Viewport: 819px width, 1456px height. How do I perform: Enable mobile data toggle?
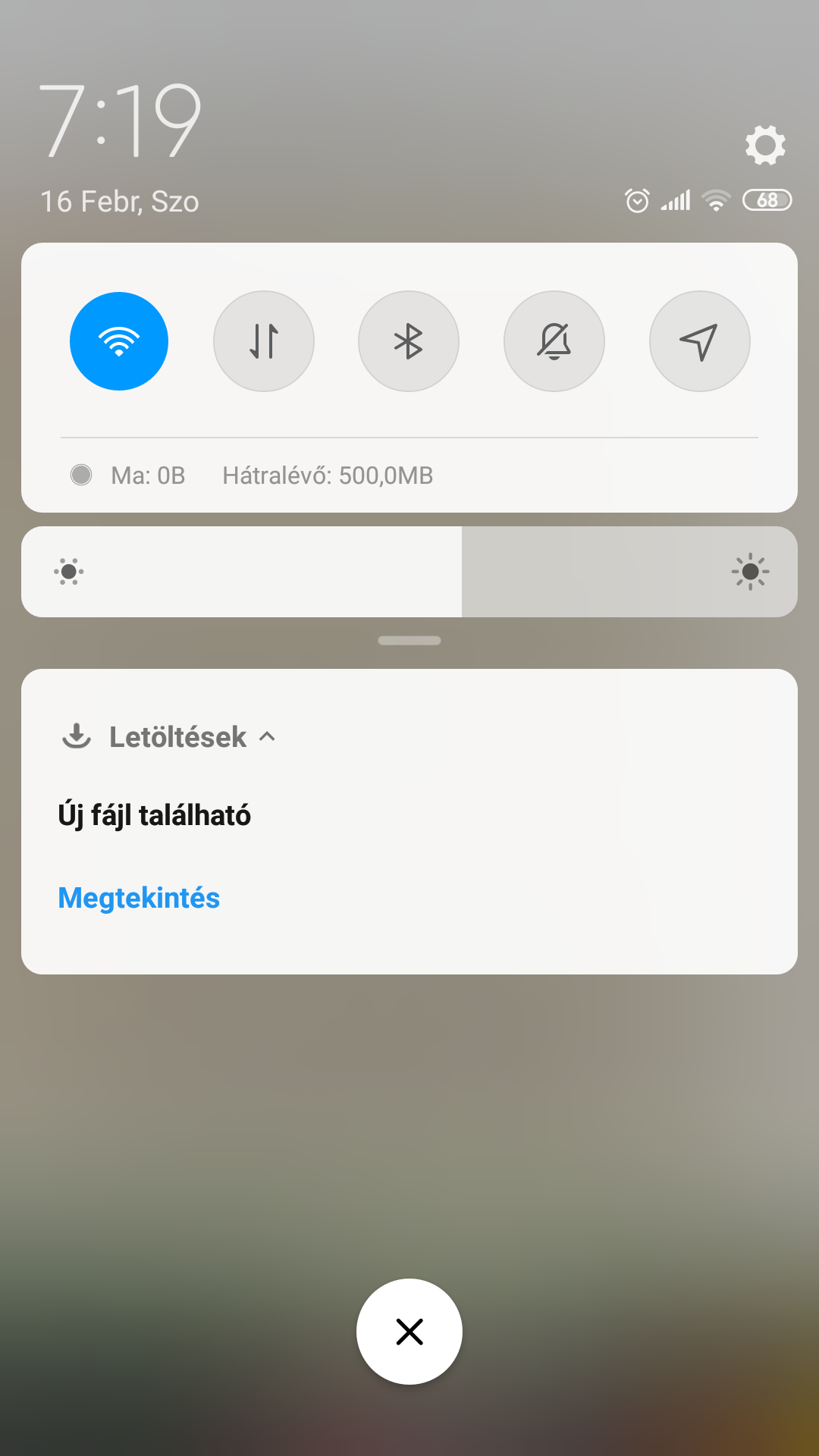coord(264,341)
